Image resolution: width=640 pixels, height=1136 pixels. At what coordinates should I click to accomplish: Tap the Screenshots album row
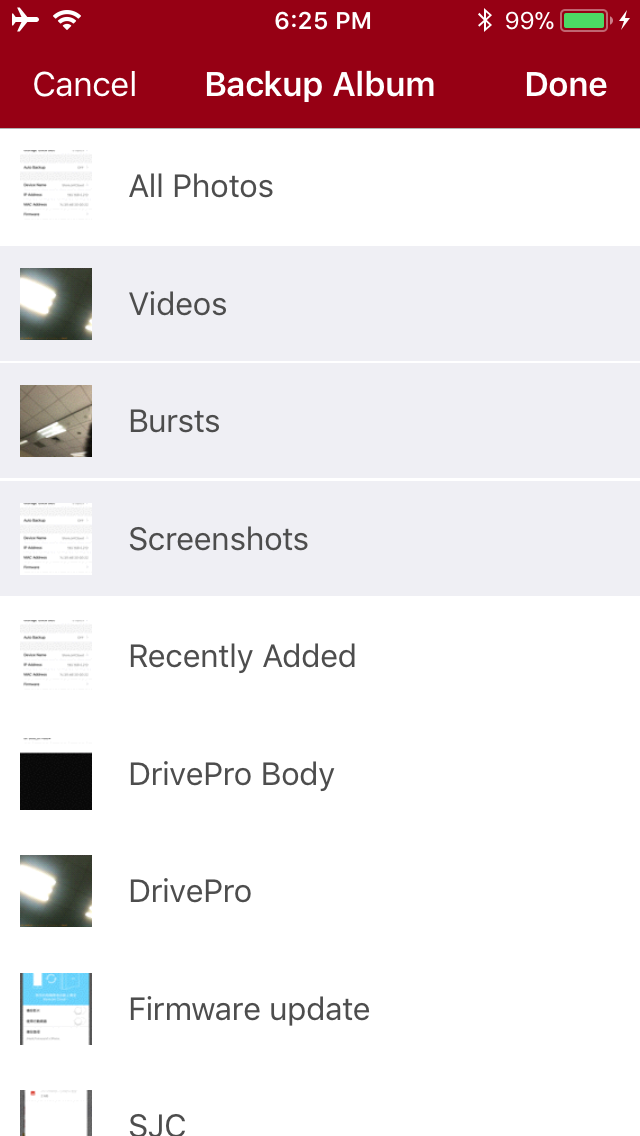coord(320,538)
